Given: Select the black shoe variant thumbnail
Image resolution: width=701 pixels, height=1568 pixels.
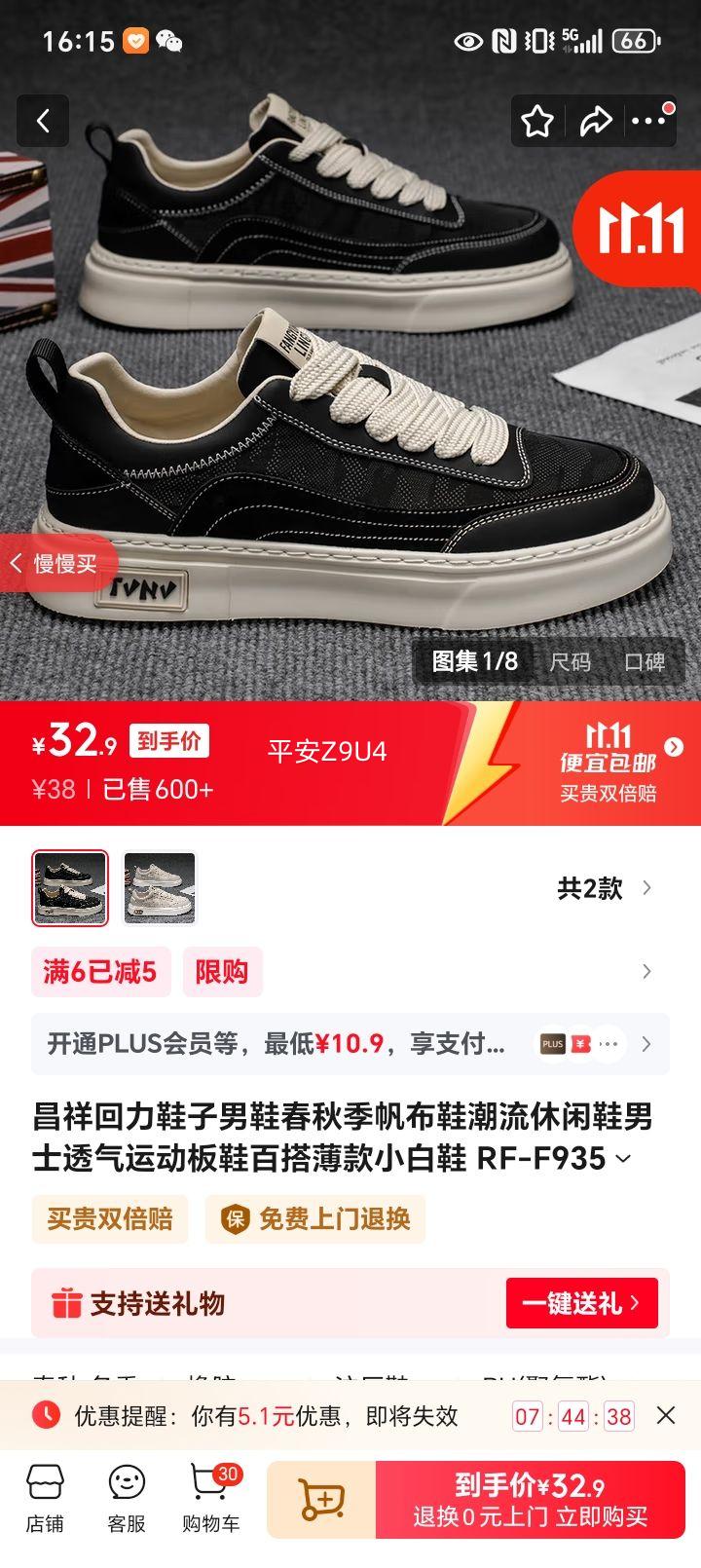Looking at the screenshot, I should (70, 888).
